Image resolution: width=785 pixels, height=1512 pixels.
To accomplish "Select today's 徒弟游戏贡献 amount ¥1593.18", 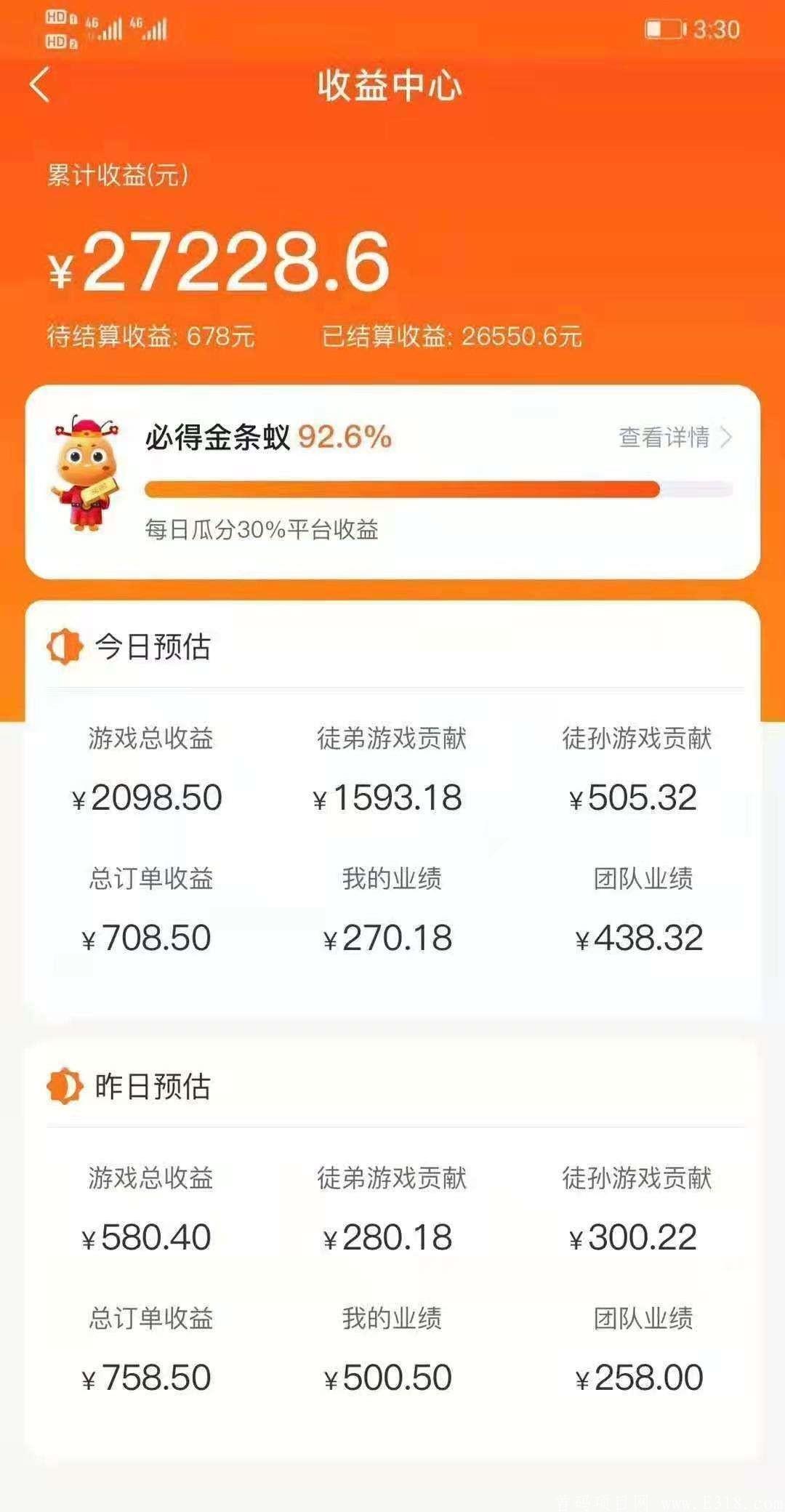I will point(389,797).
